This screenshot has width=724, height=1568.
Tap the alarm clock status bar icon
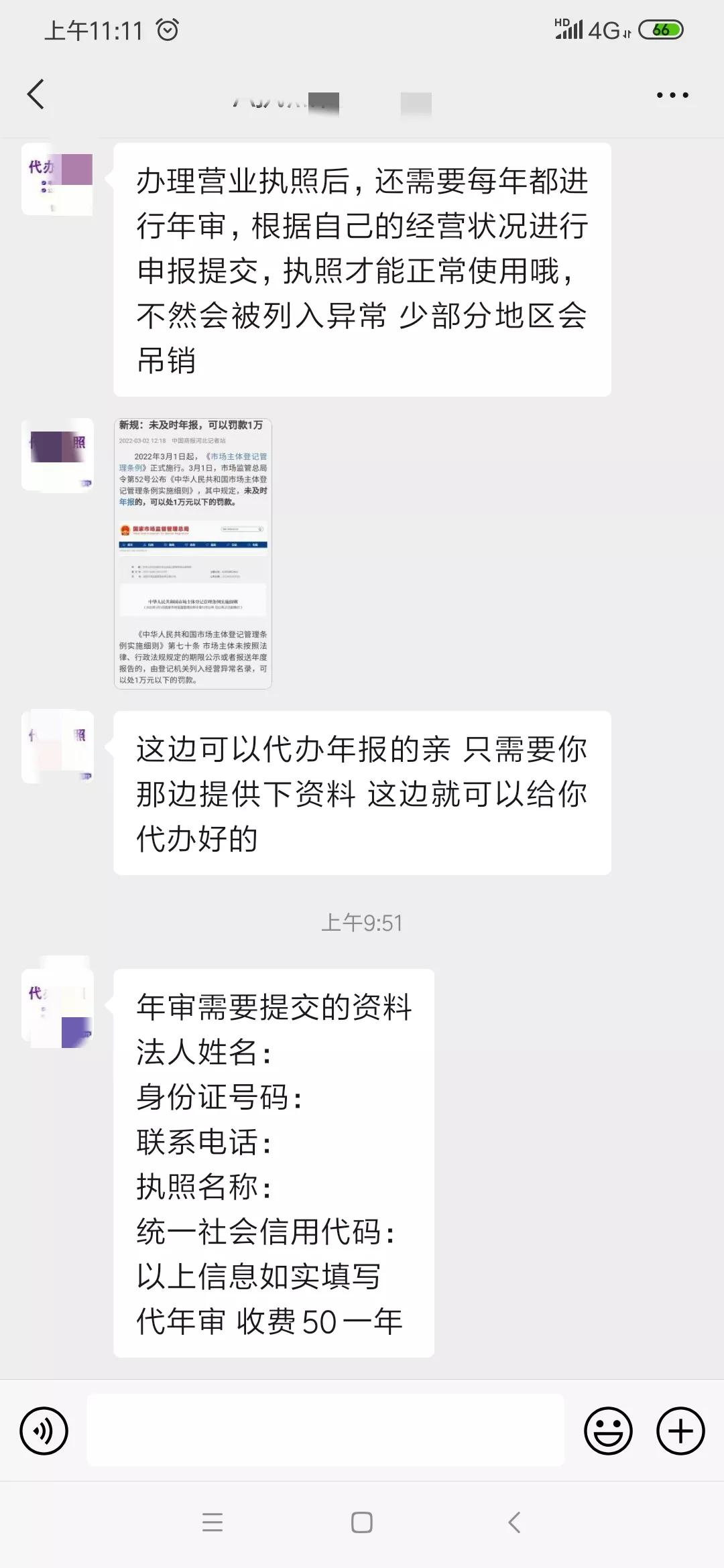[x=168, y=29]
